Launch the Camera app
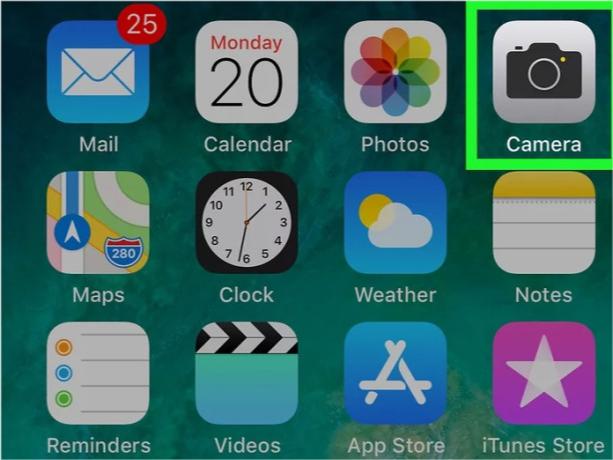Image resolution: width=613 pixels, height=460 pixels. [543, 72]
